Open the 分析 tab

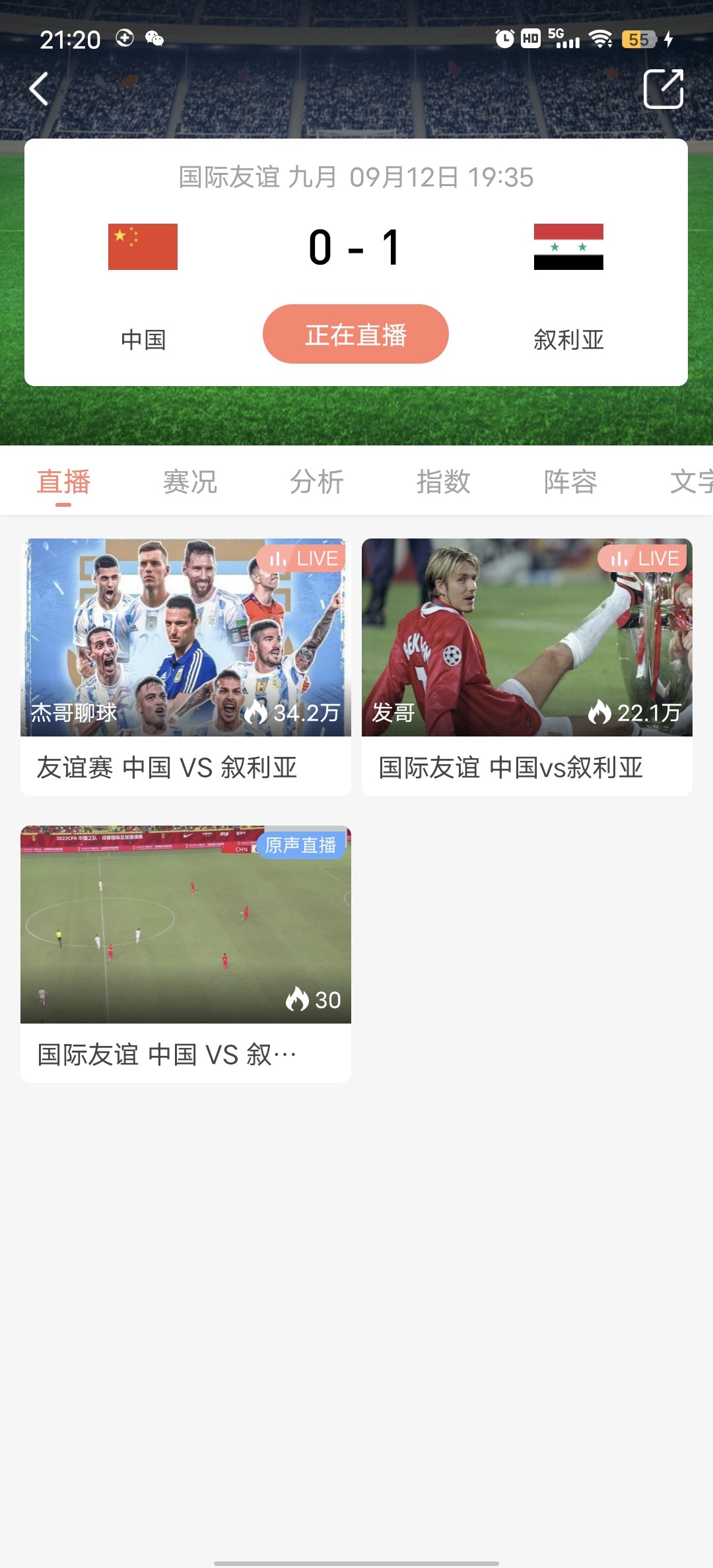pyautogui.click(x=317, y=482)
